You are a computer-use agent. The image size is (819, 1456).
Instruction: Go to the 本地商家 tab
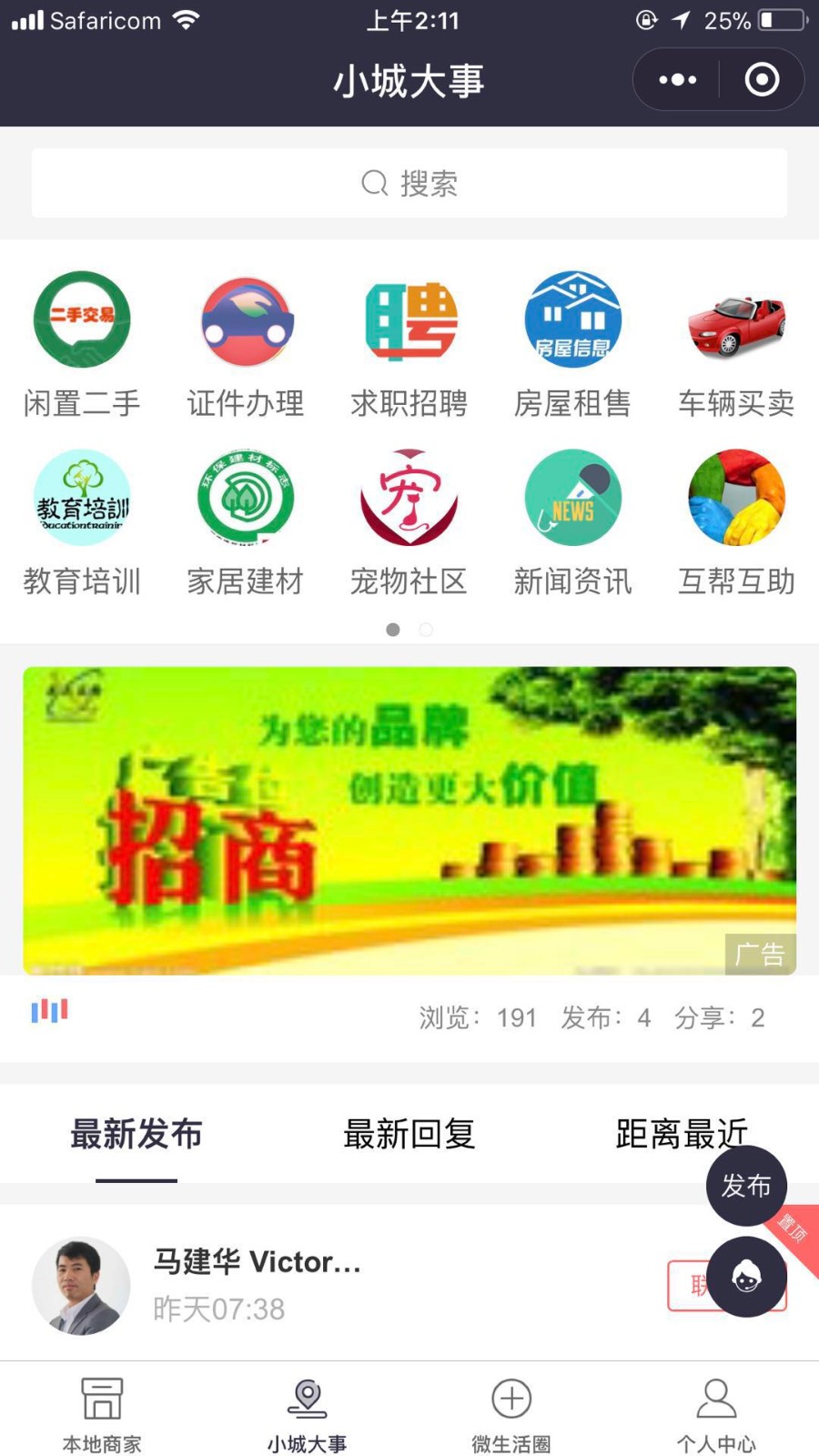coord(102,1414)
